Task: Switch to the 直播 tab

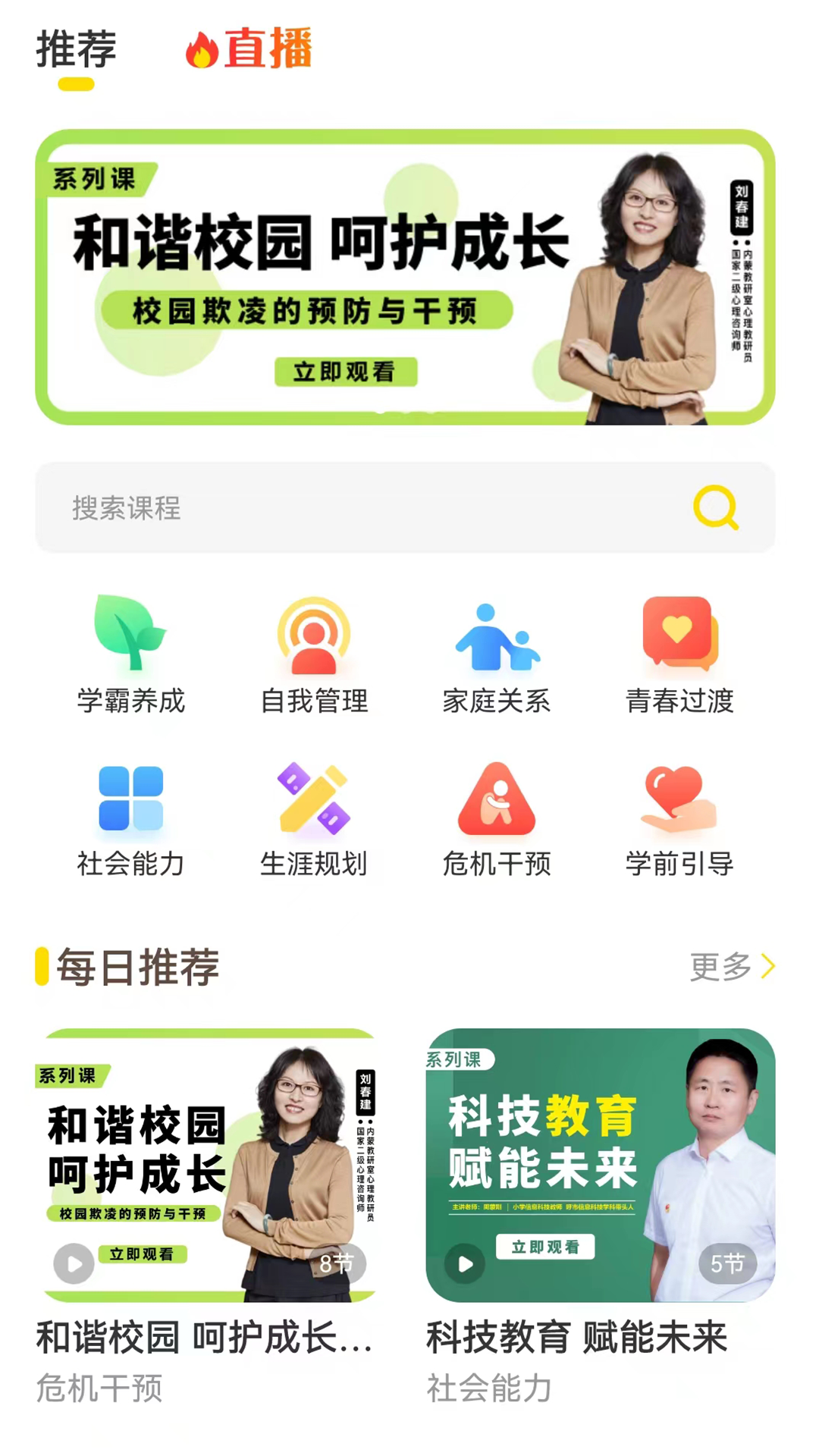Action: pyautogui.click(x=250, y=49)
